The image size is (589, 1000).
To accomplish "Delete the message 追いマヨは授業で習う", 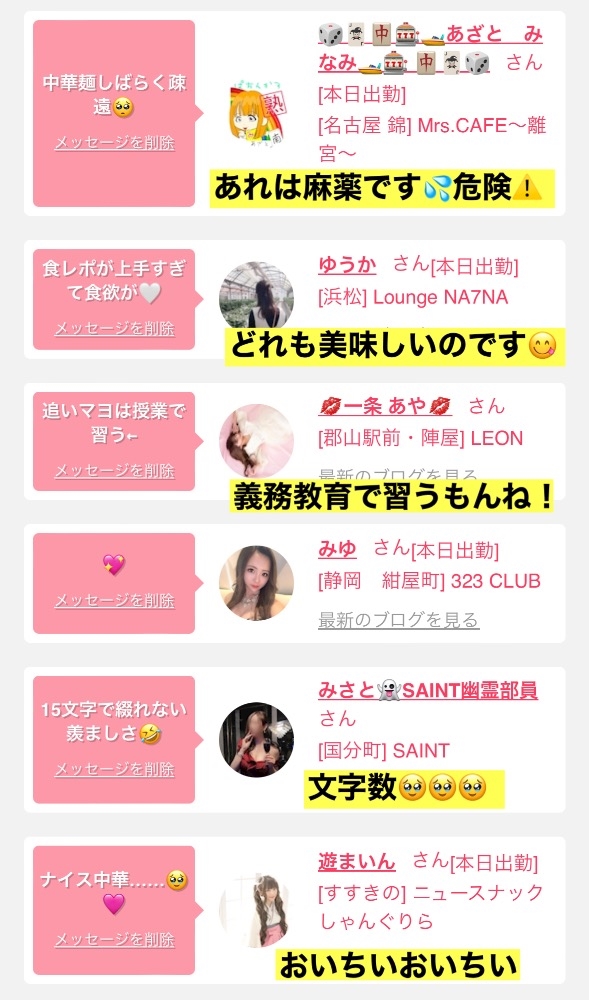I will (x=114, y=471).
